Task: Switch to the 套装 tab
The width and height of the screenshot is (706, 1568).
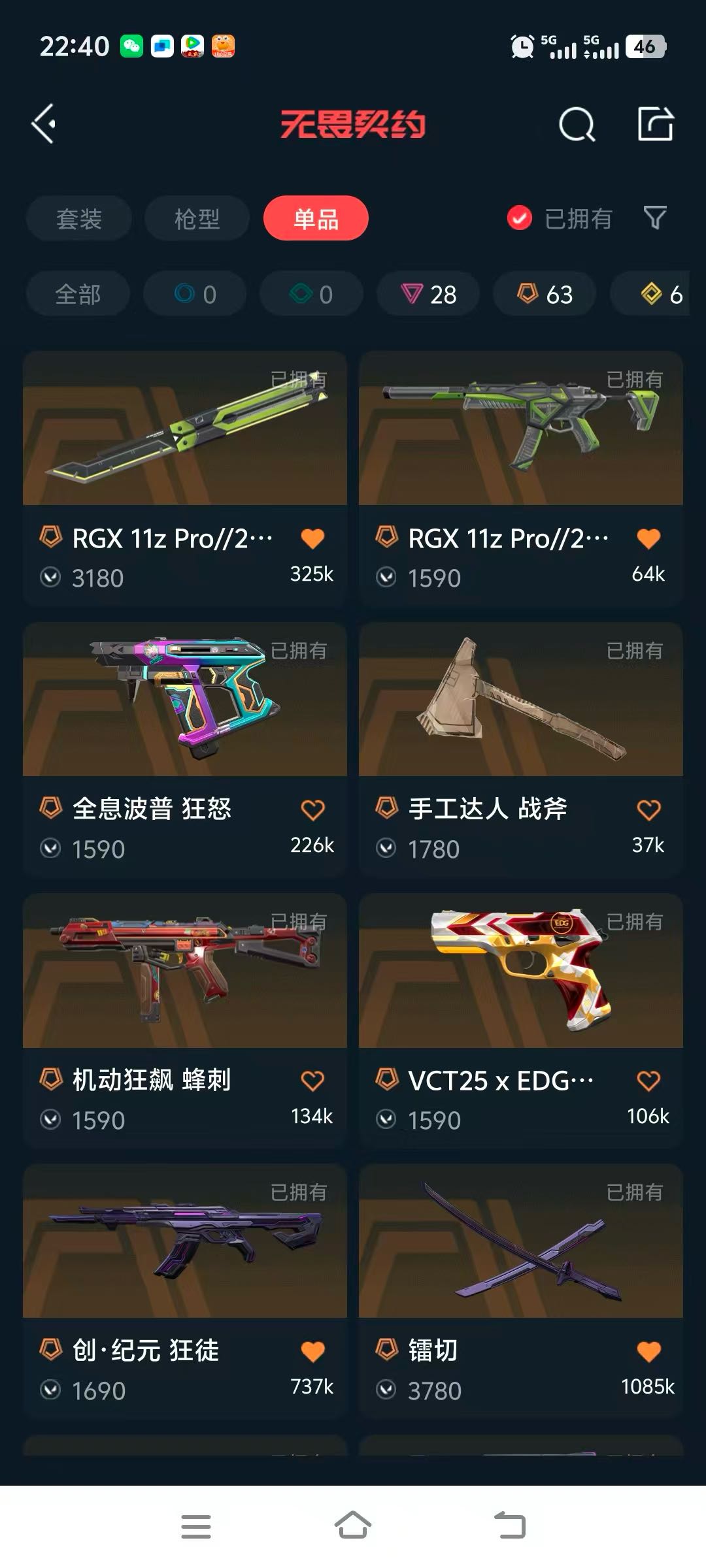Action: point(79,218)
